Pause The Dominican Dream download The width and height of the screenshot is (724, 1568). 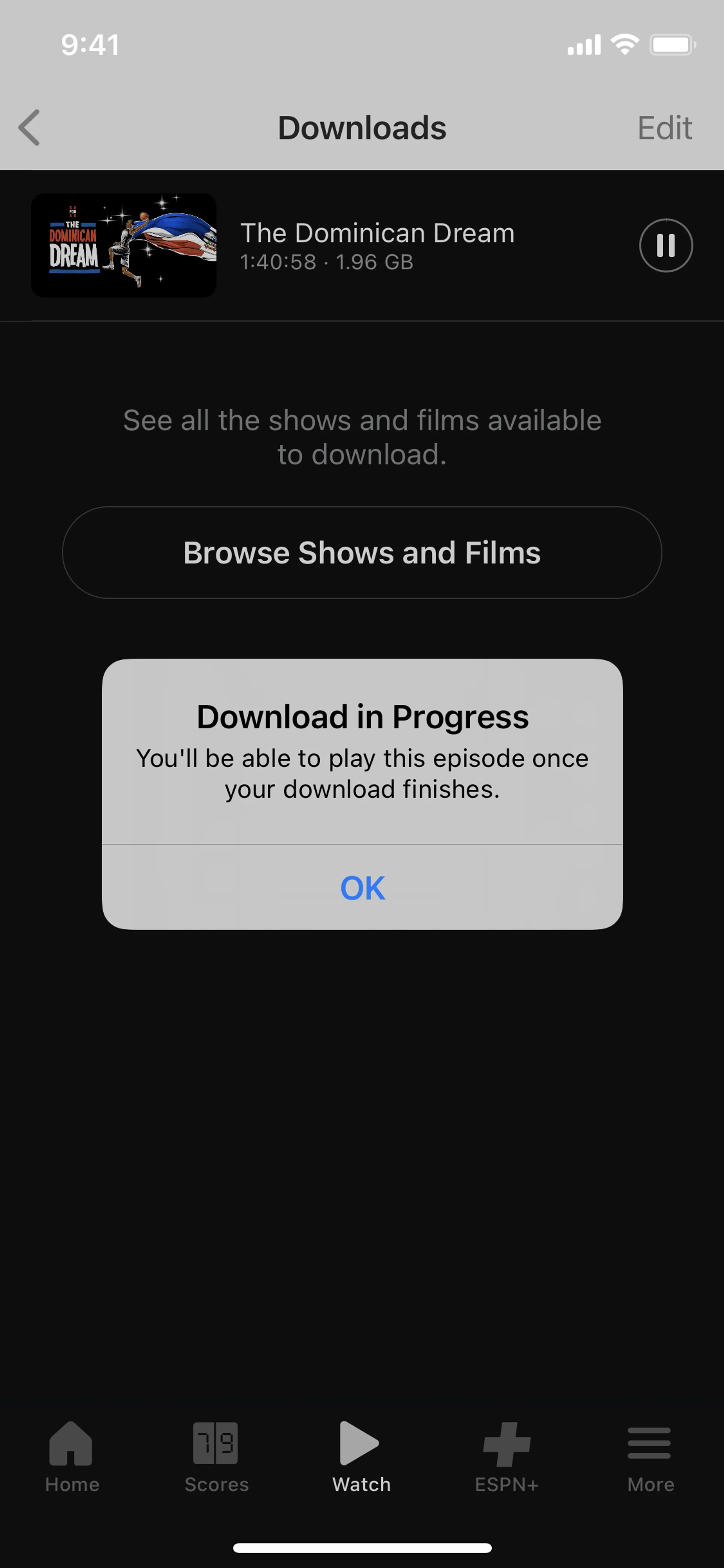point(666,245)
